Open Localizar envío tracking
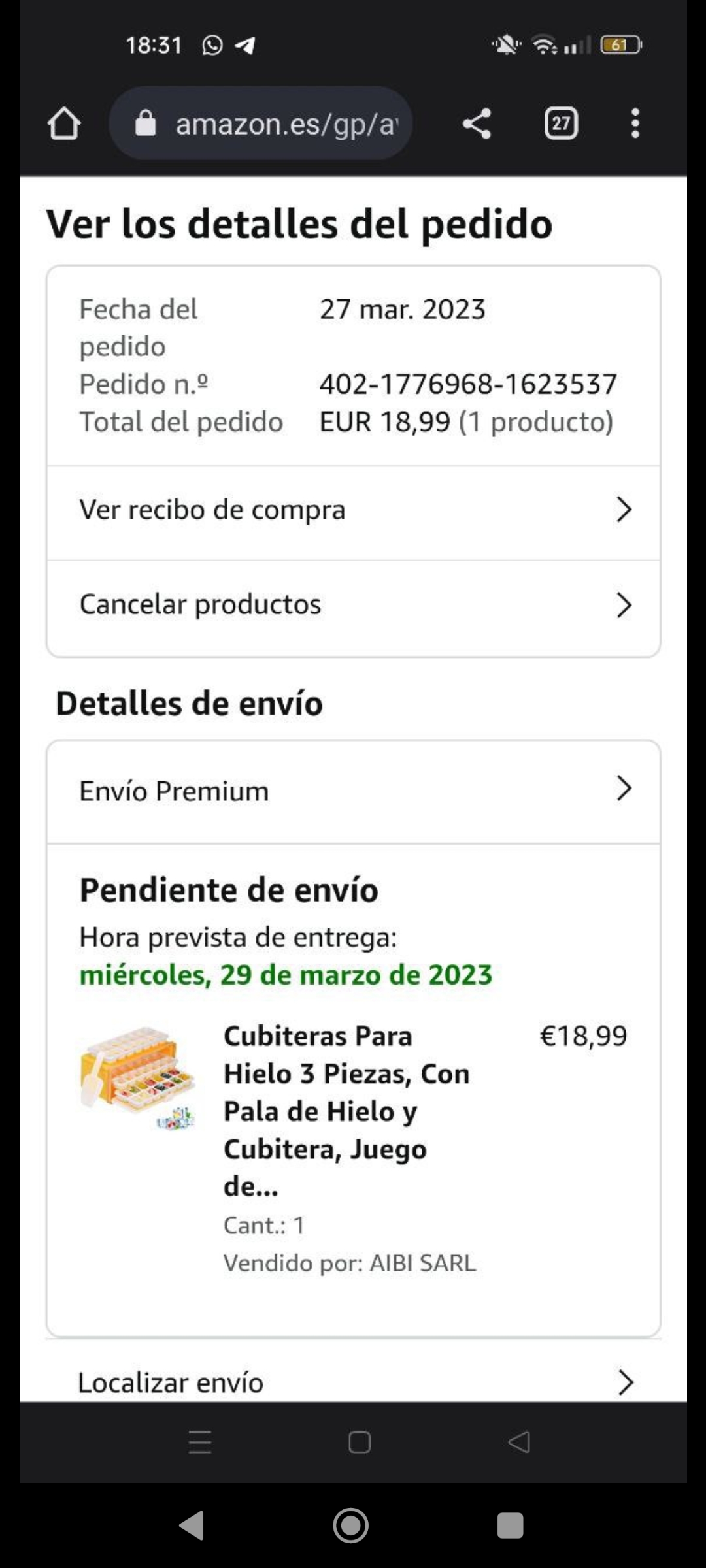Viewport: 706px width, 1568px height. [353, 1382]
